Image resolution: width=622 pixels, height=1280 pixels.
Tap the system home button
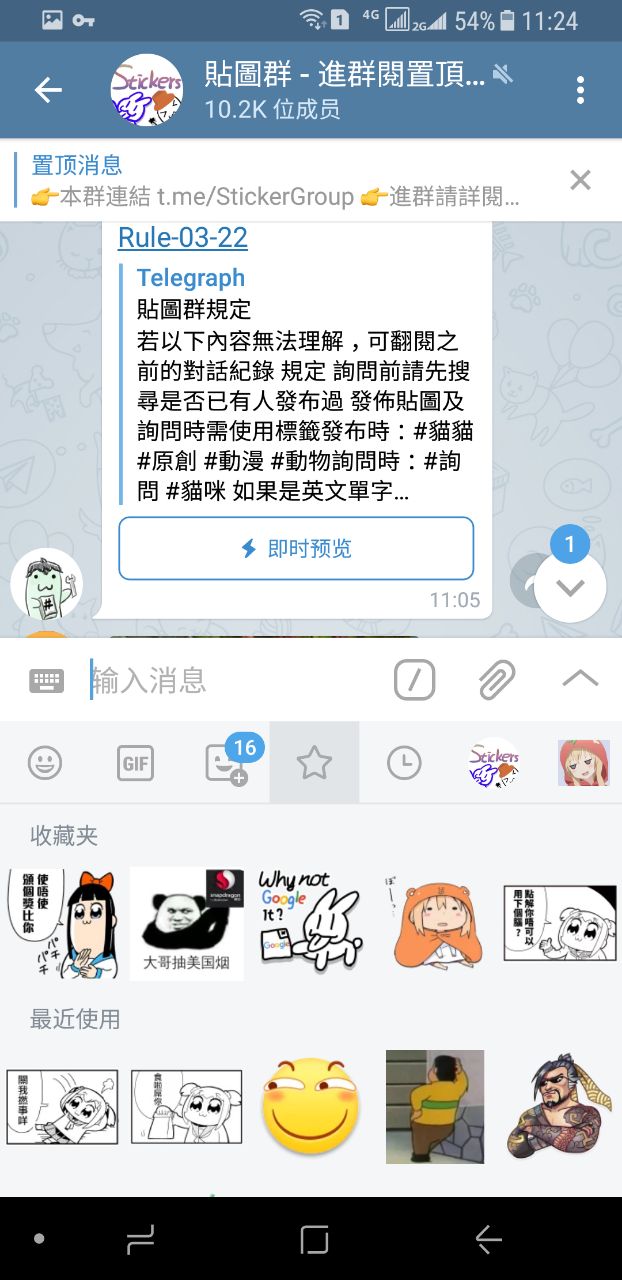[x=314, y=1240]
